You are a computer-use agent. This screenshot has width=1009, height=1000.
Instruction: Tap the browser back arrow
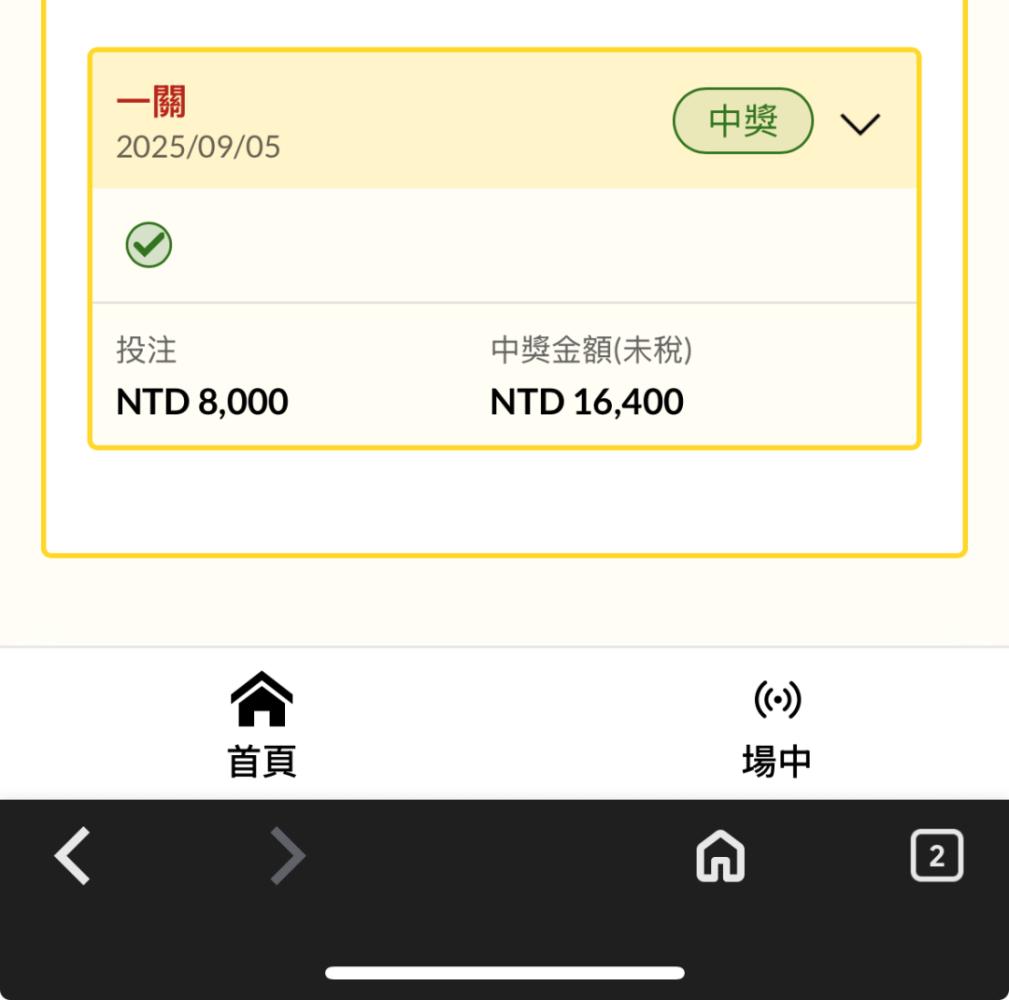pos(72,856)
